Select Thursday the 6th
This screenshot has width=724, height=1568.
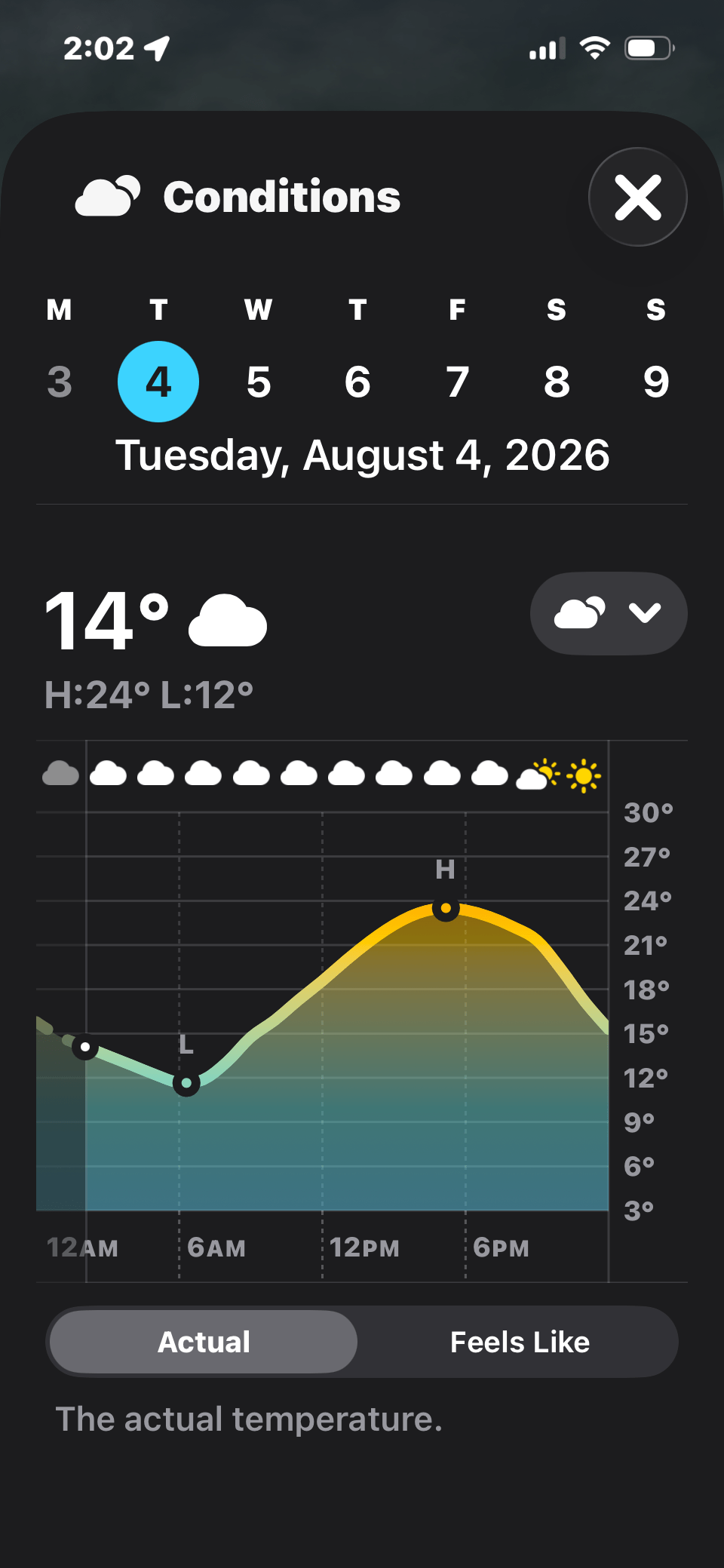click(357, 382)
